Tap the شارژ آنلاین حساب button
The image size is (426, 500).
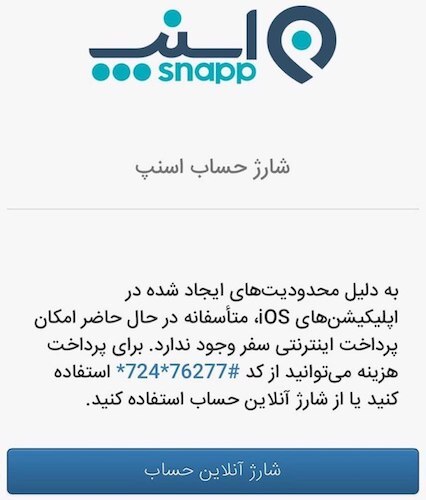213,471
